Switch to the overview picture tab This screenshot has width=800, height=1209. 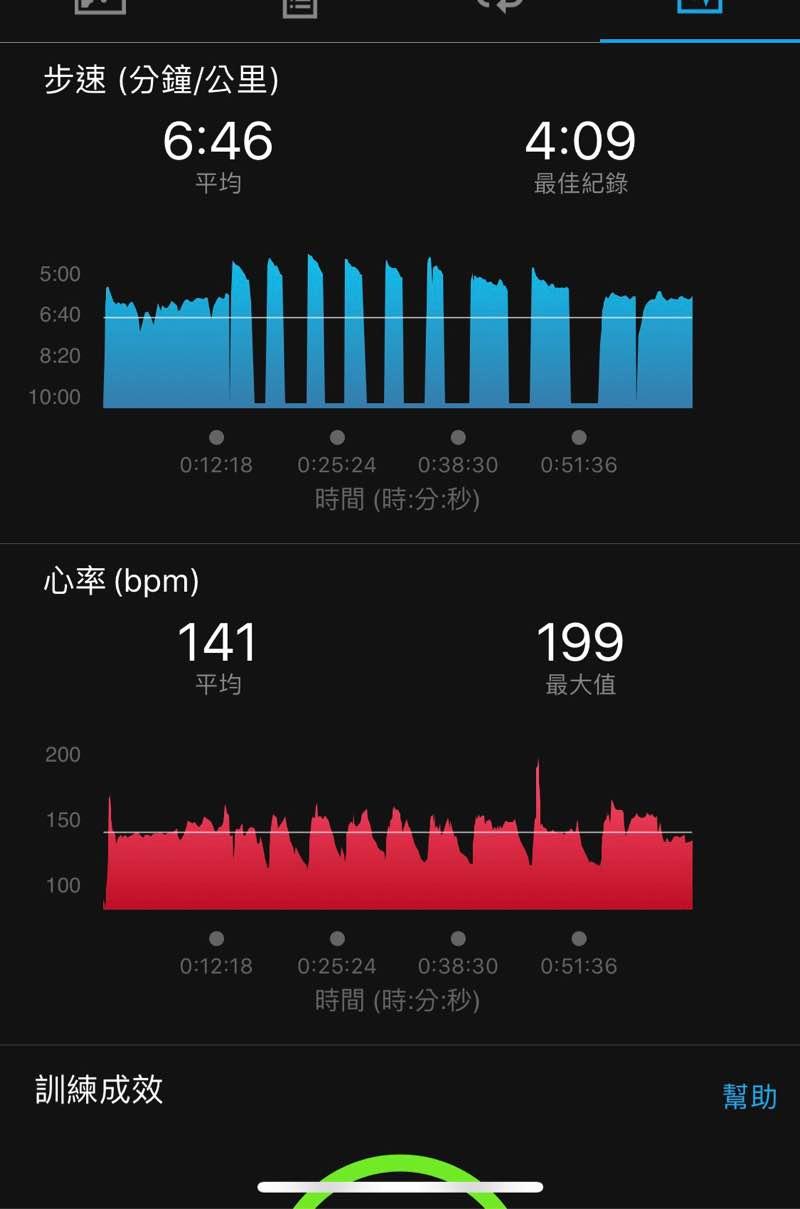100,6
